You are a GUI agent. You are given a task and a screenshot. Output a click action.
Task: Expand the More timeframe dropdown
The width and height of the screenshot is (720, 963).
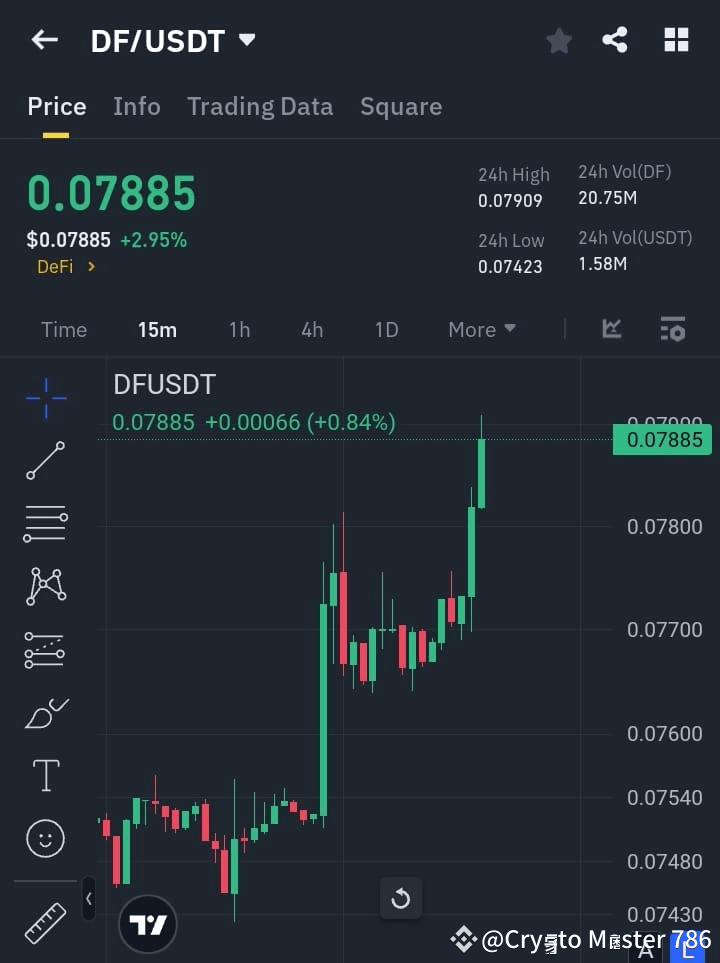(x=481, y=329)
